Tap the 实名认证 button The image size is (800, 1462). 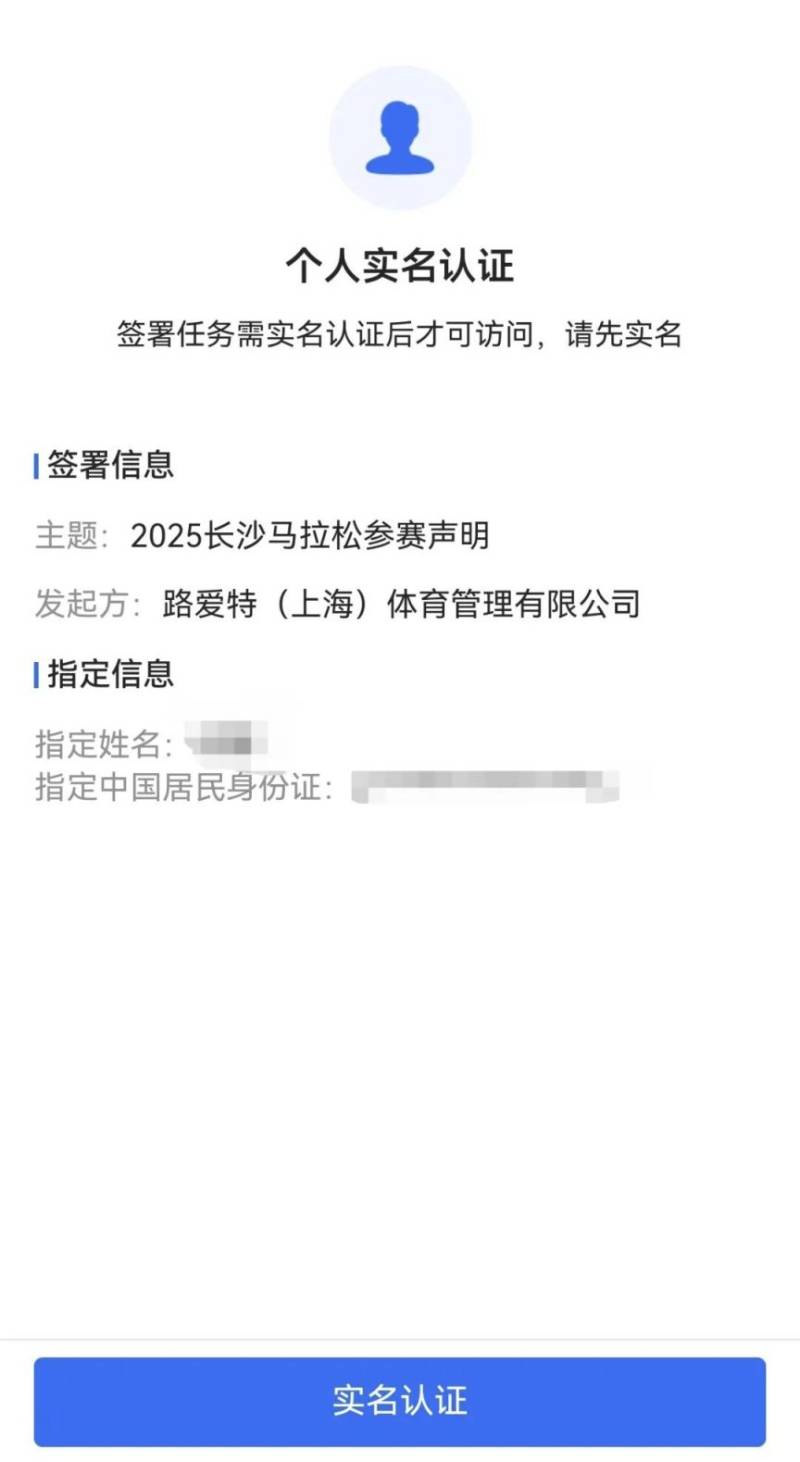[400, 1402]
